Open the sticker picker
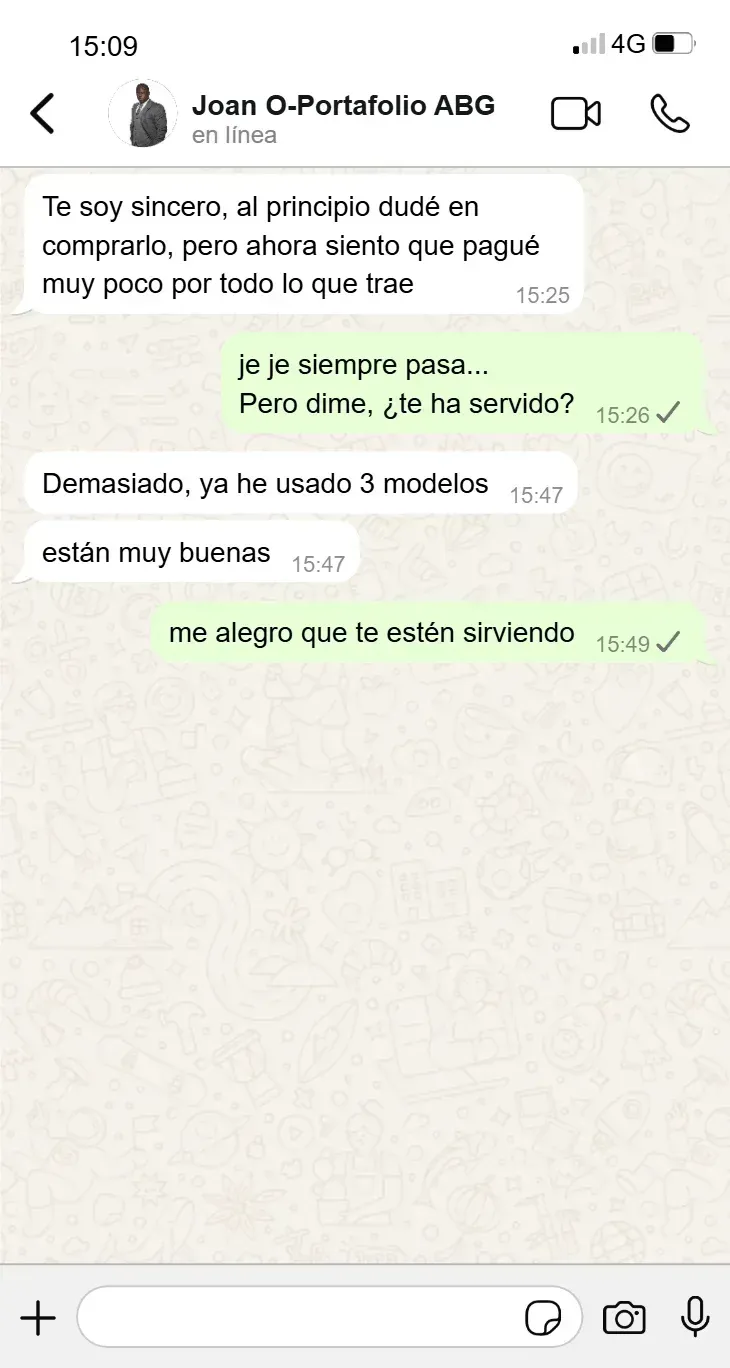The image size is (730, 1368). pyautogui.click(x=543, y=1319)
